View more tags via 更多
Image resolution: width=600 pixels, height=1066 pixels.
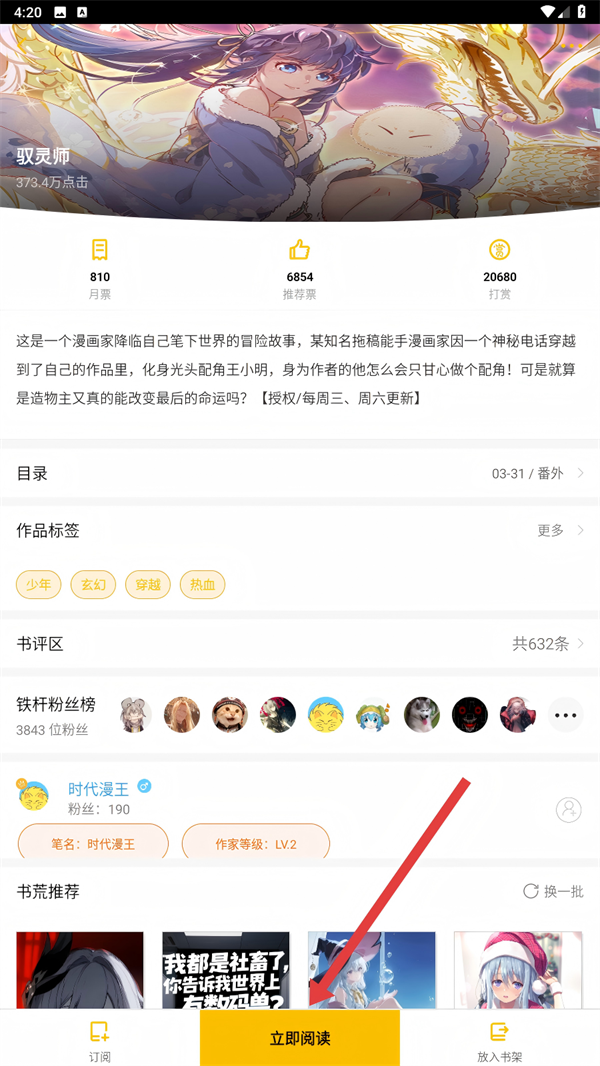point(559,530)
